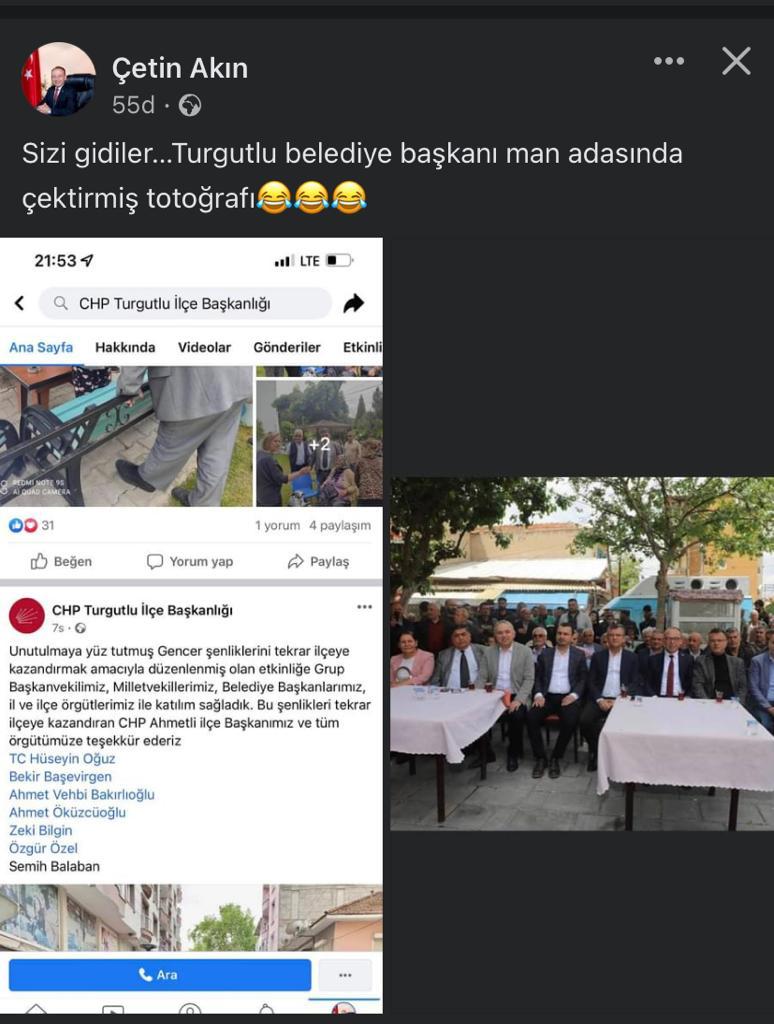Open the photo of men seated at tables
Screen dimensions: 774x1024
coord(581,653)
